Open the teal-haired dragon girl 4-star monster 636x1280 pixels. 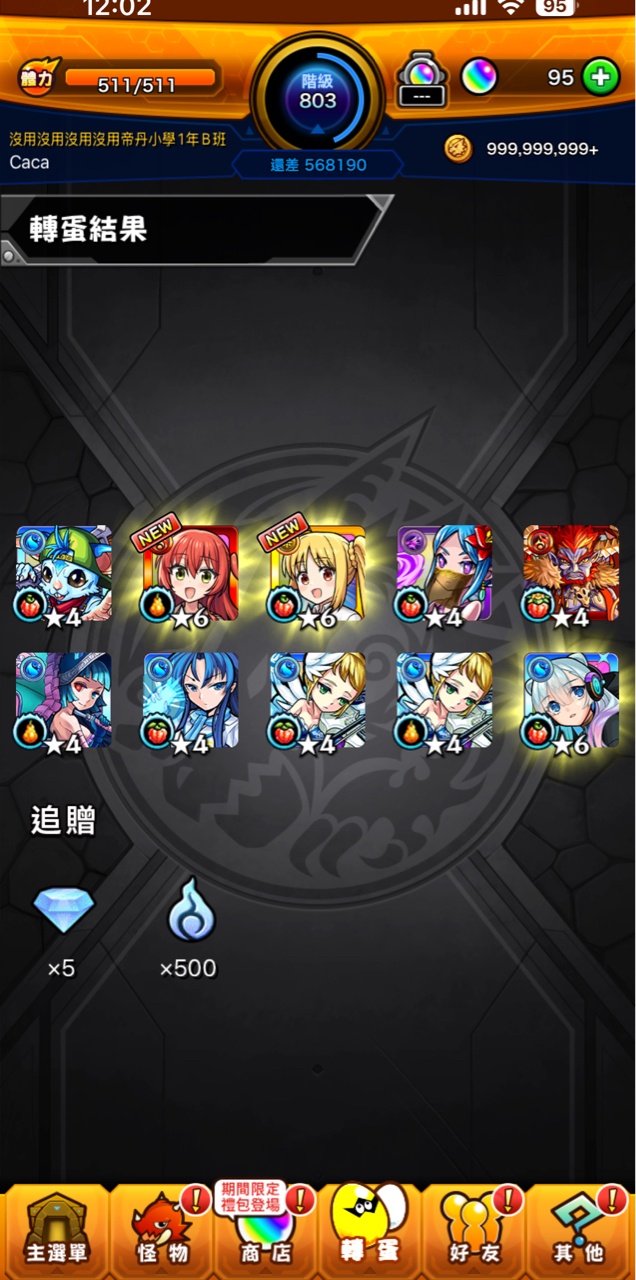pos(63,701)
